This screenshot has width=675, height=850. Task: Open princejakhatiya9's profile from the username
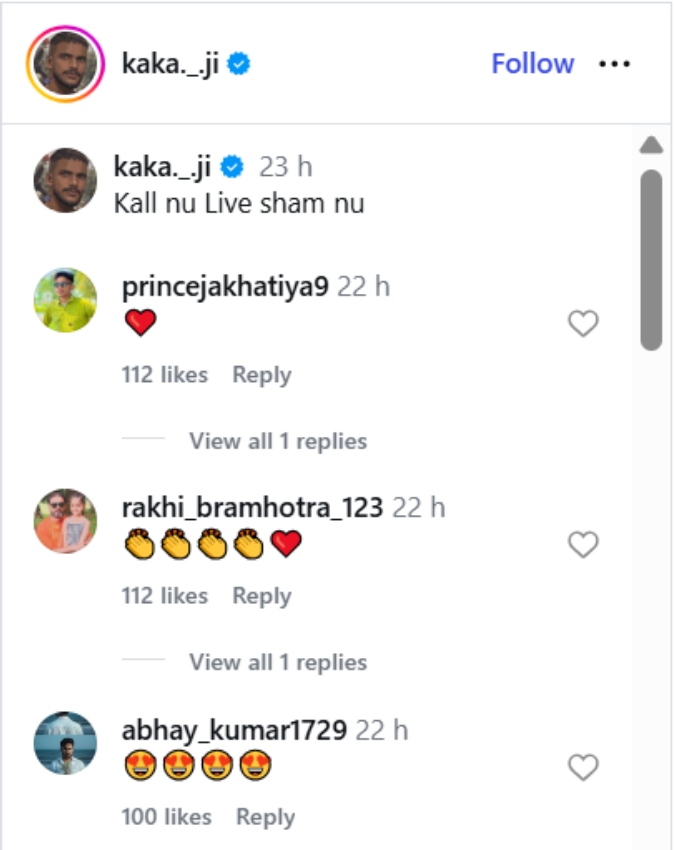(225, 287)
